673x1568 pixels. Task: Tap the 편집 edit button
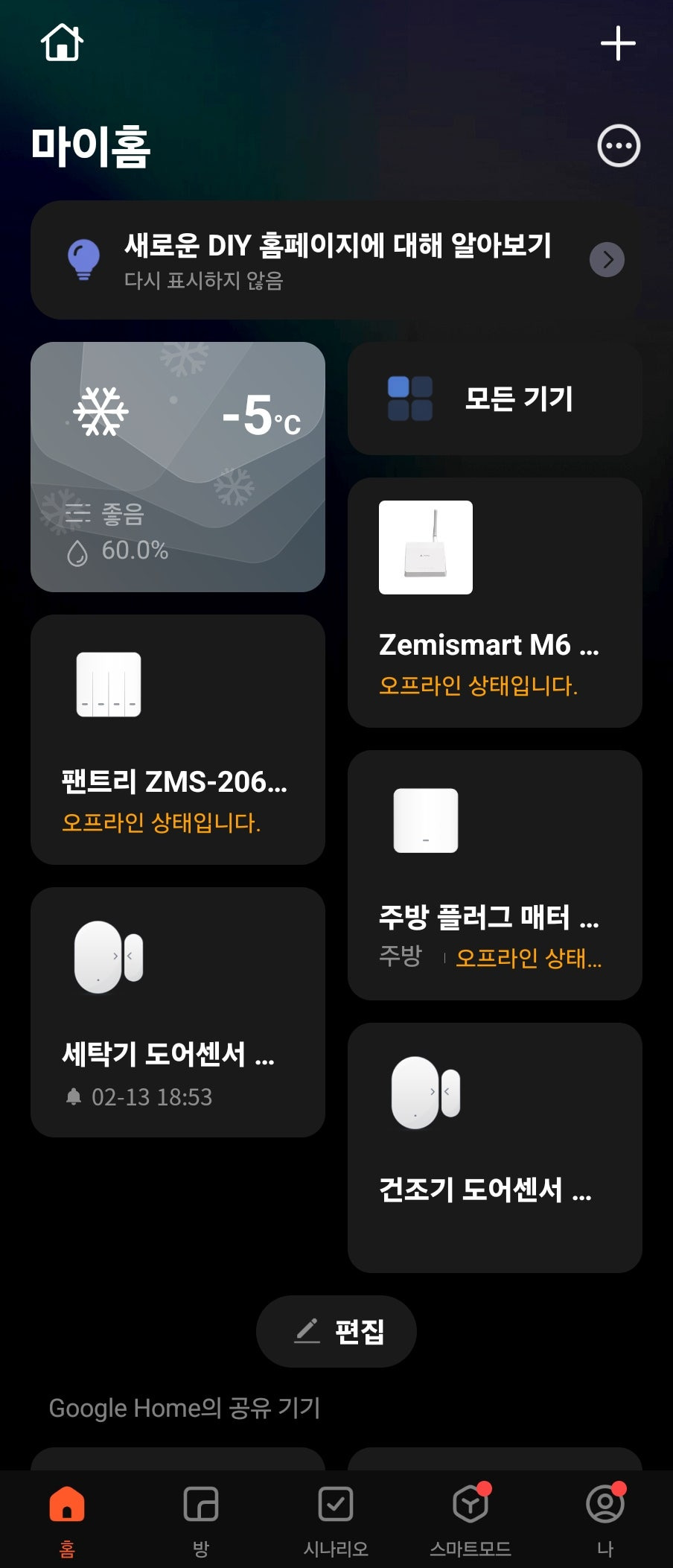point(336,1331)
